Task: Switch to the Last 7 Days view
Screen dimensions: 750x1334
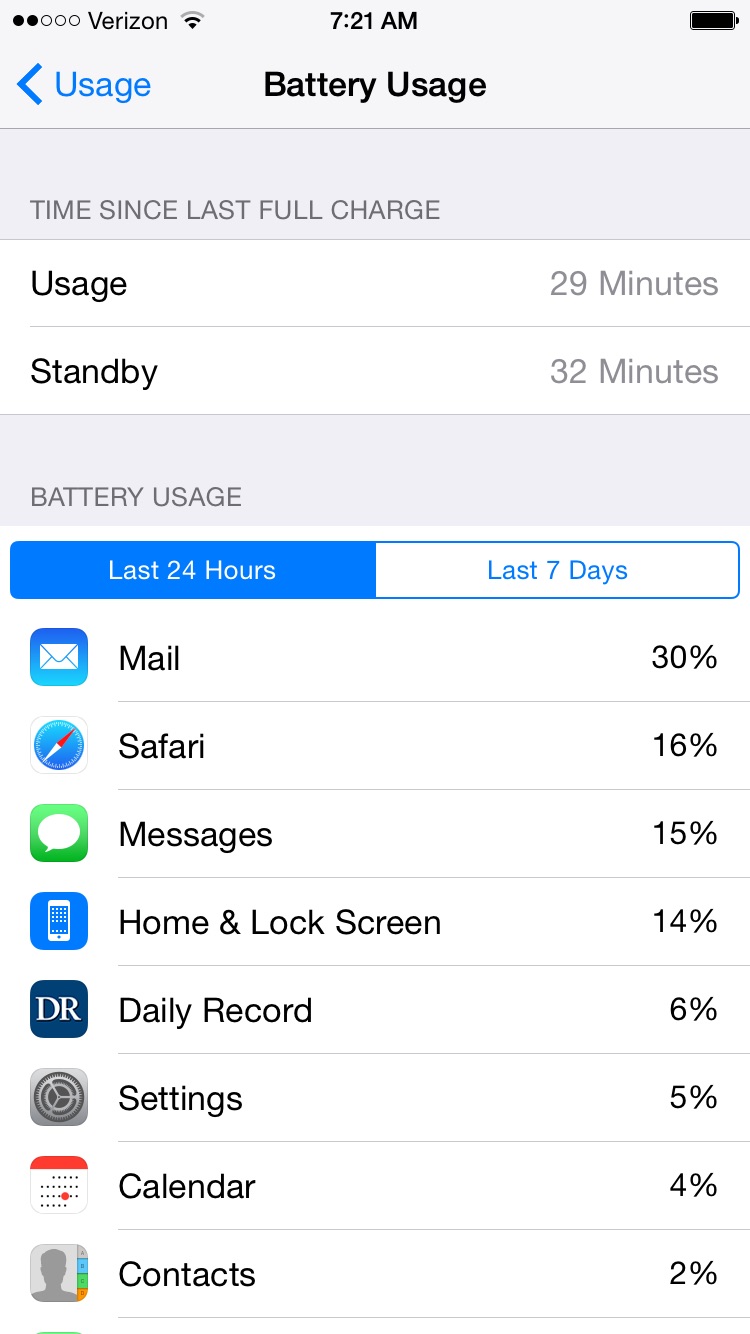Action: coord(557,570)
